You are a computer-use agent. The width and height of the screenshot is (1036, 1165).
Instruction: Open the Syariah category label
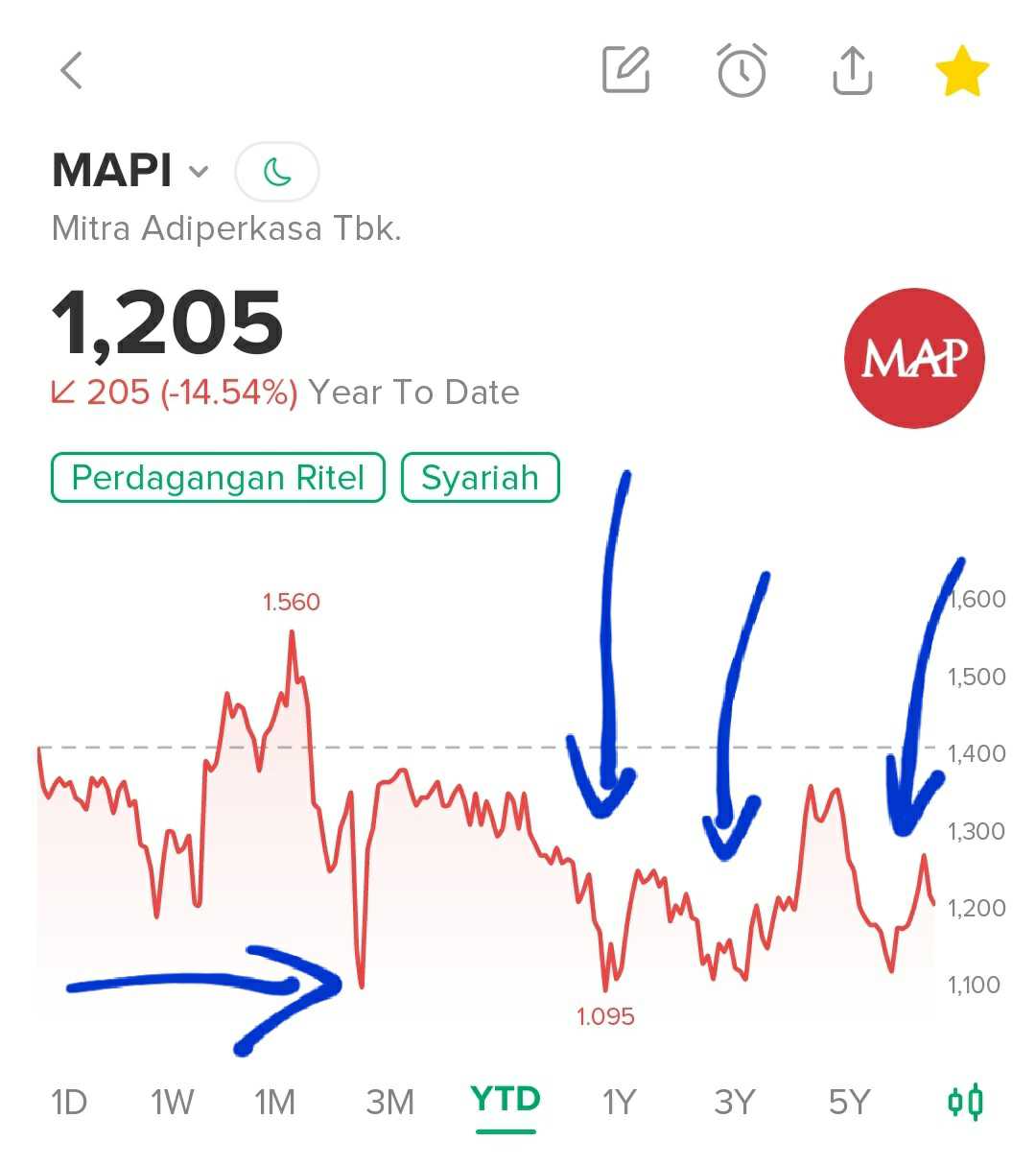(x=480, y=477)
